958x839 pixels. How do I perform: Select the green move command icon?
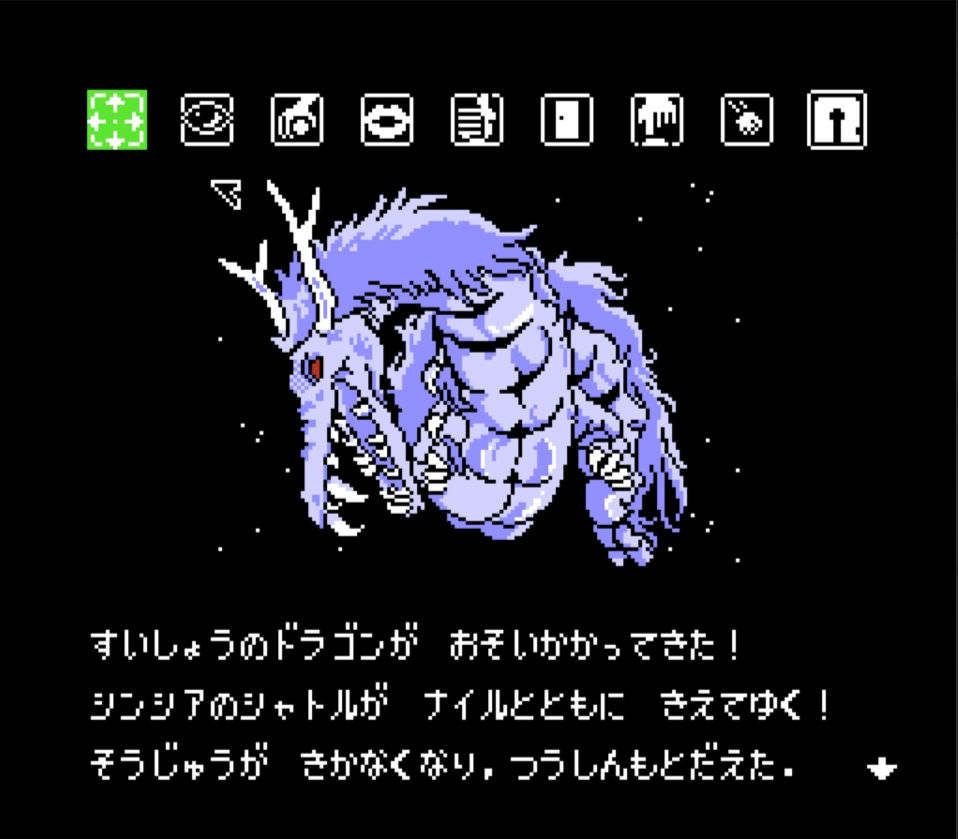click(117, 120)
